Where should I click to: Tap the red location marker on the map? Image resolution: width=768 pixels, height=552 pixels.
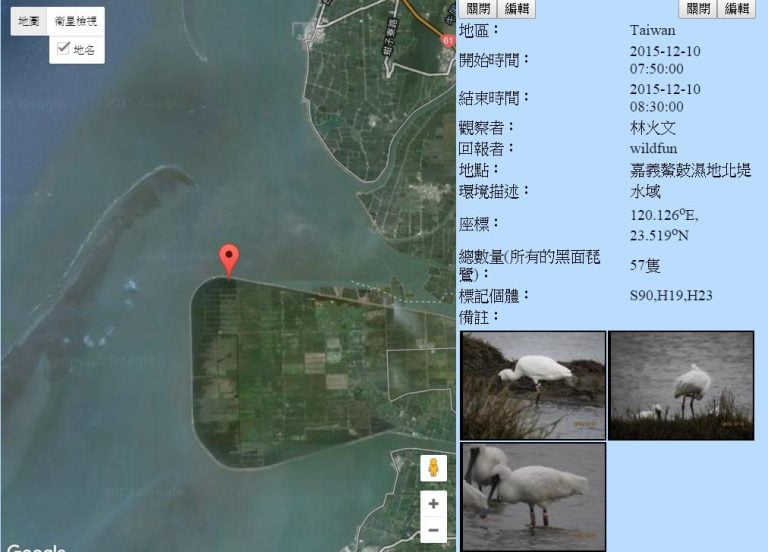pos(229,258)
